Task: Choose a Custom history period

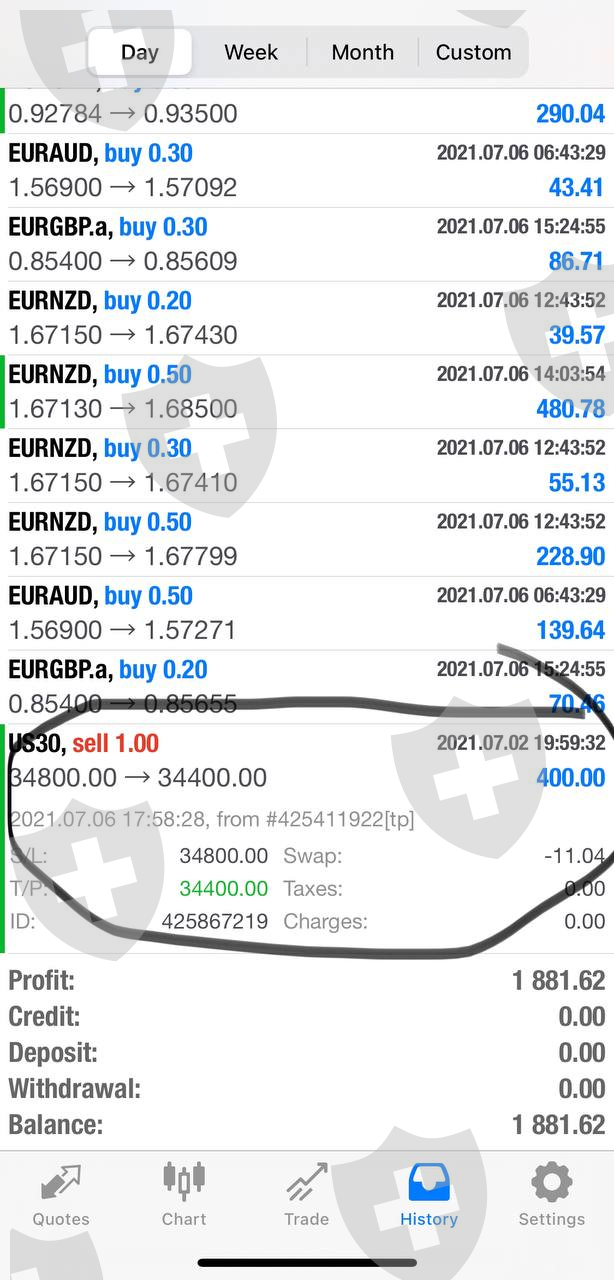Action: click(x=473, y=52)
